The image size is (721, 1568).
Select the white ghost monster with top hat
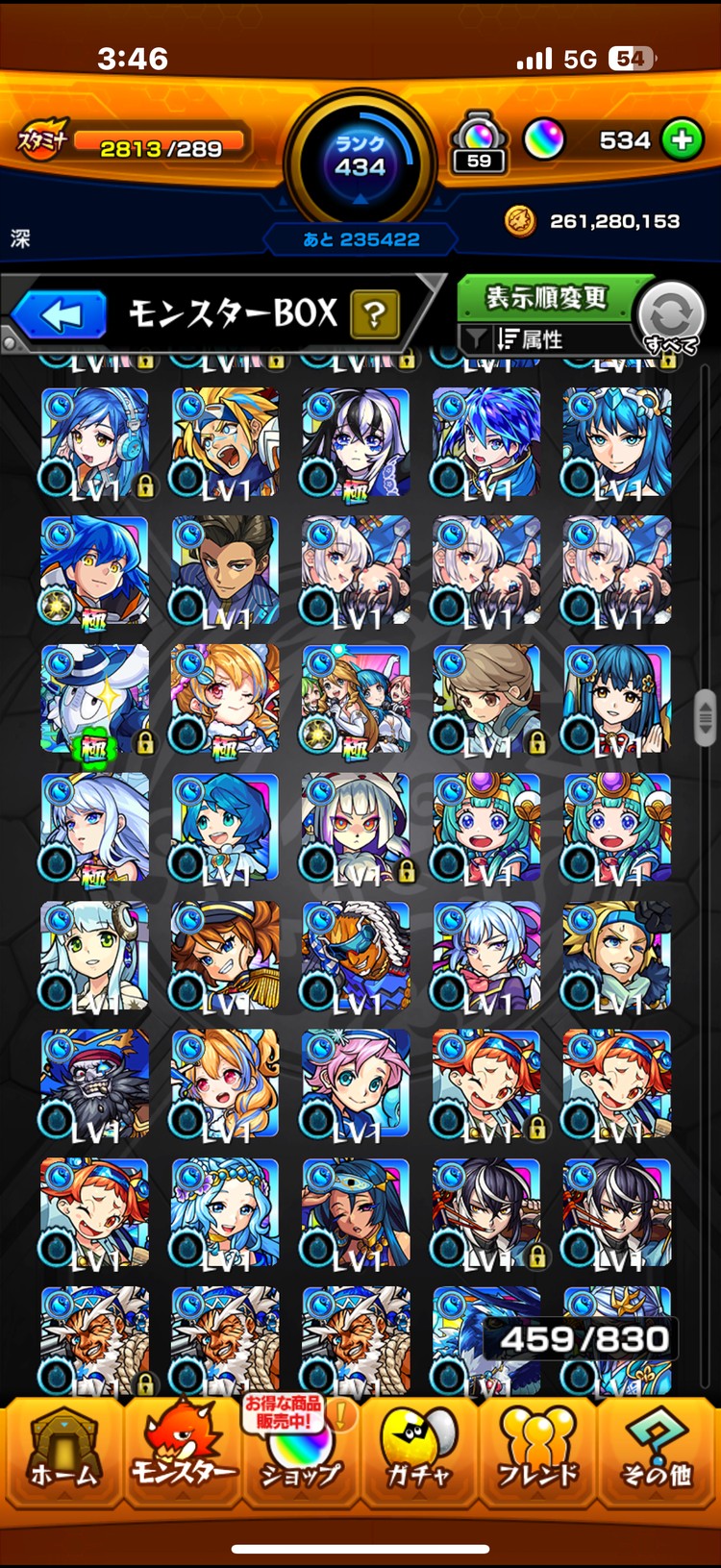(95, 699)
